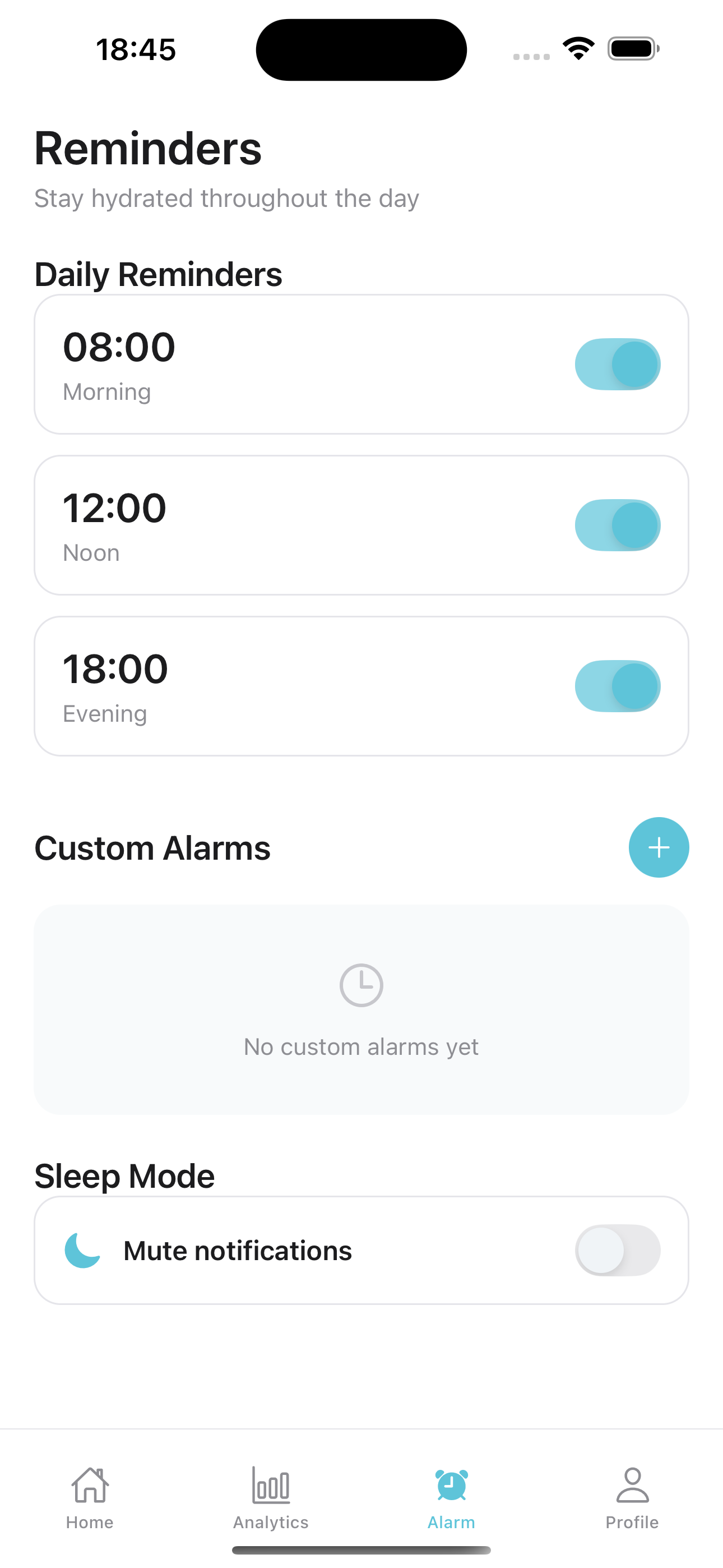The image size is (723, 1568).
Task: Open the Profile tab
Action: point(632,1497)
